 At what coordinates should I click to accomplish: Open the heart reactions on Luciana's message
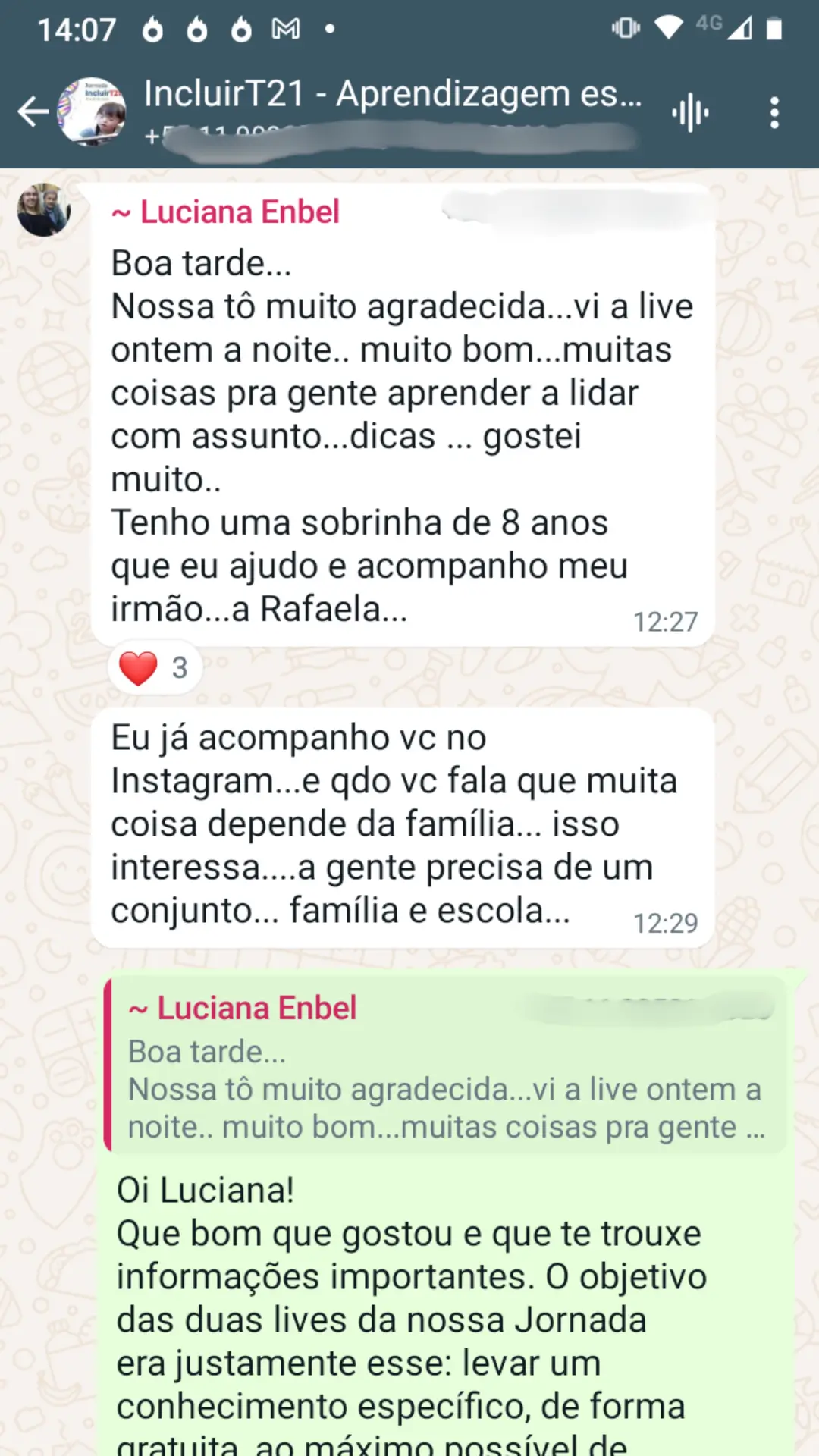point(155,668)
